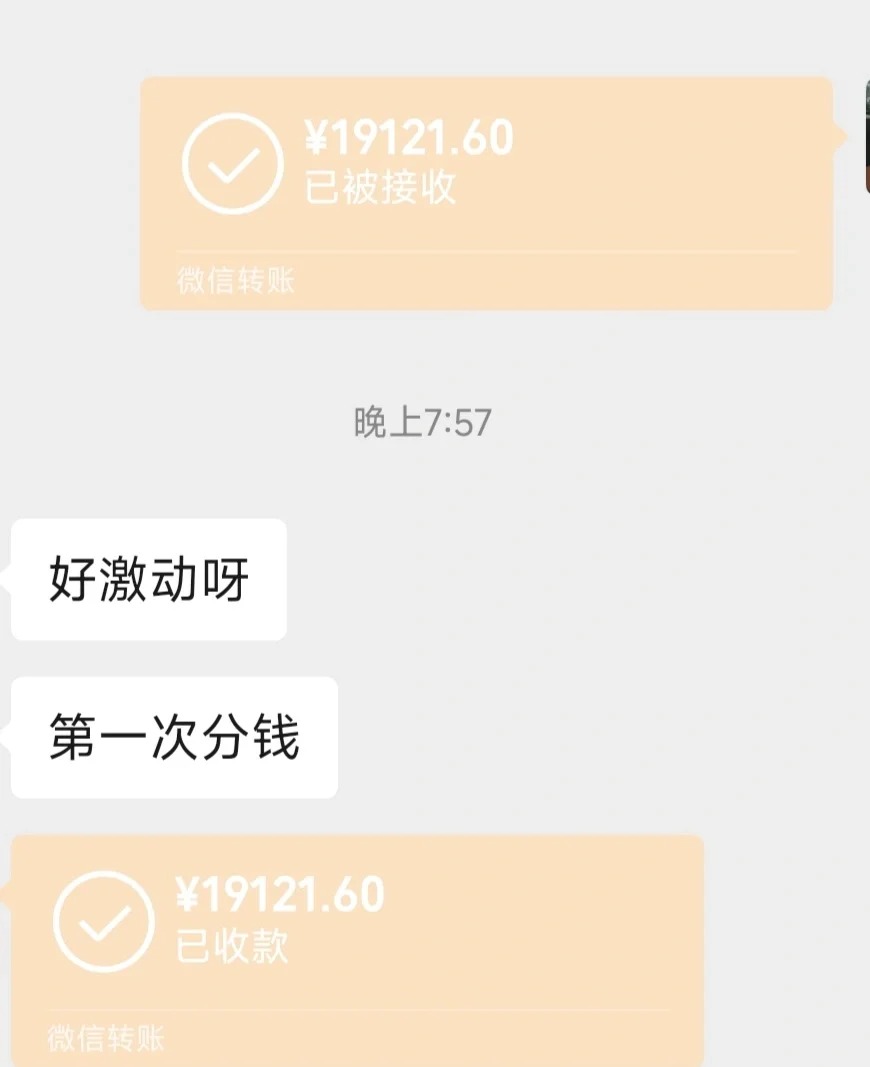Viewport: 870px width, 1067px height.
Task: Open the sender's avatar at the top right
Action: tap(864, 135)
